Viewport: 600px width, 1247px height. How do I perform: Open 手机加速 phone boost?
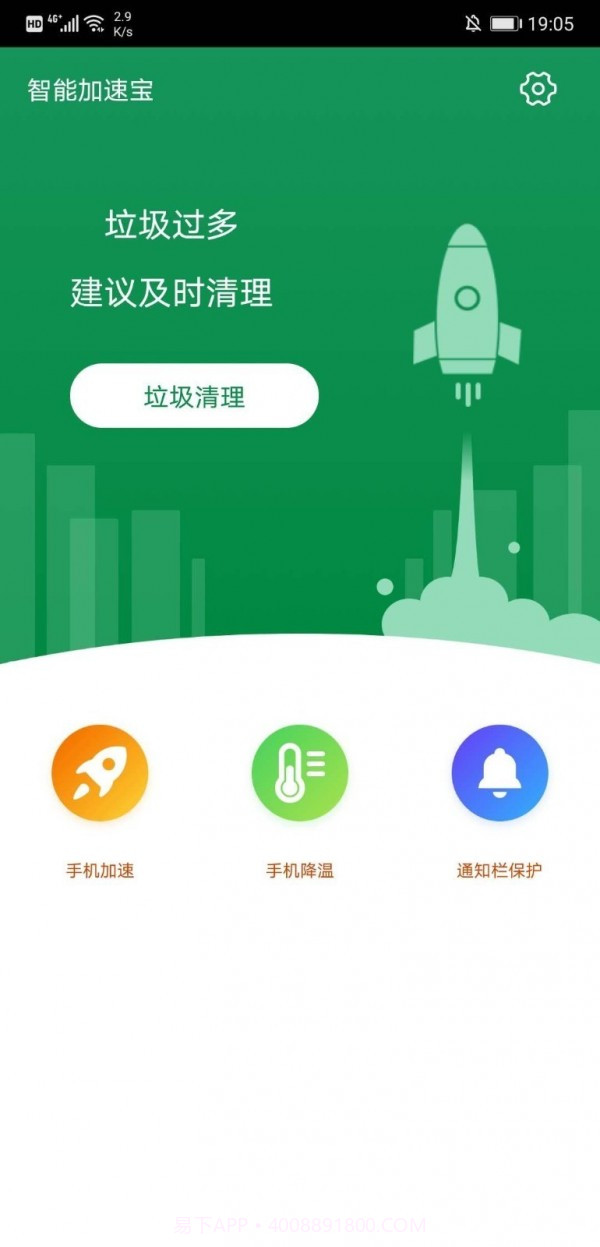click(100, 773)
